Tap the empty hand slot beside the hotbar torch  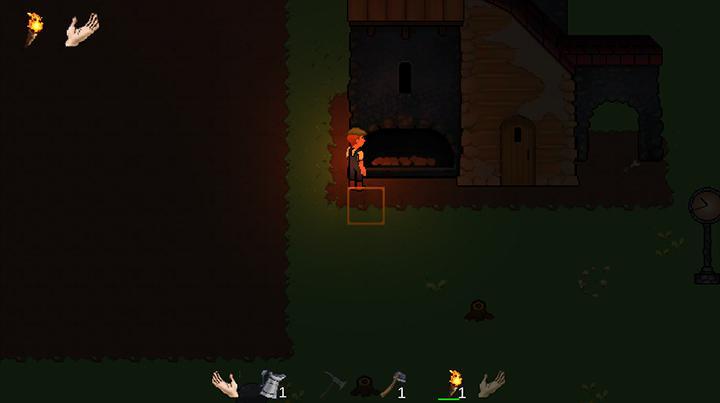point(491,383)
